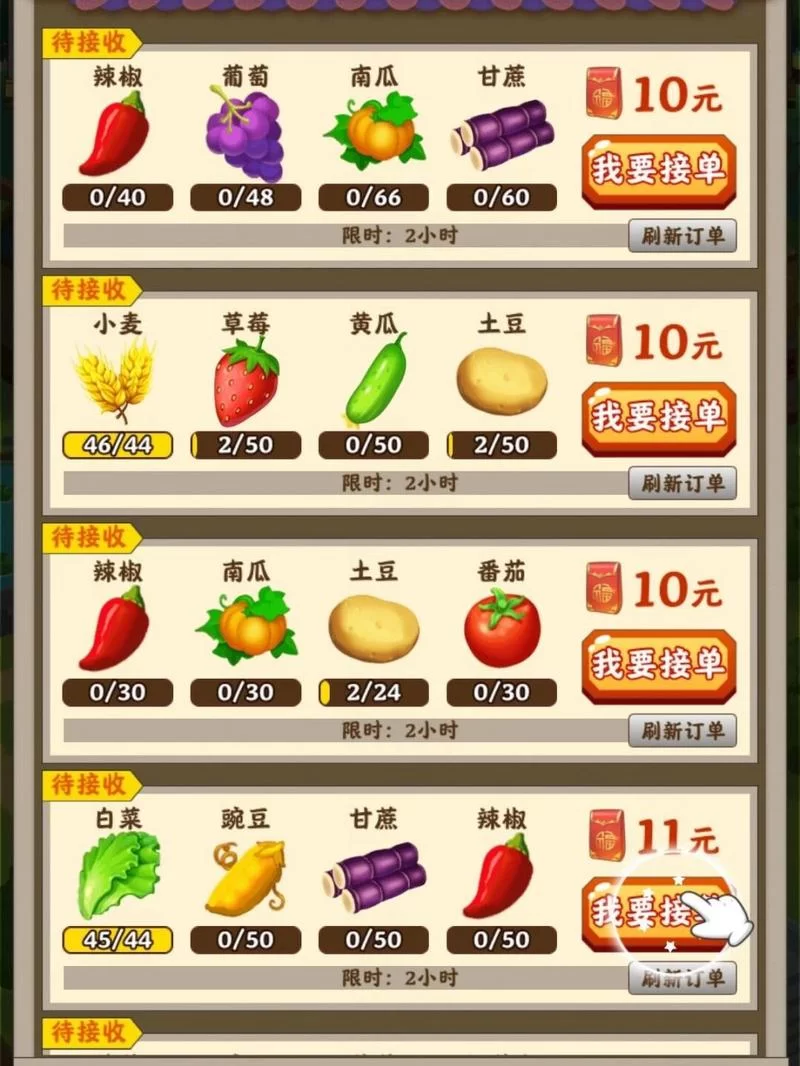The width and height of the screenshot is (800, 1066).
Task: Refresh the second order with 刷新订单
Action: point(684,483)
